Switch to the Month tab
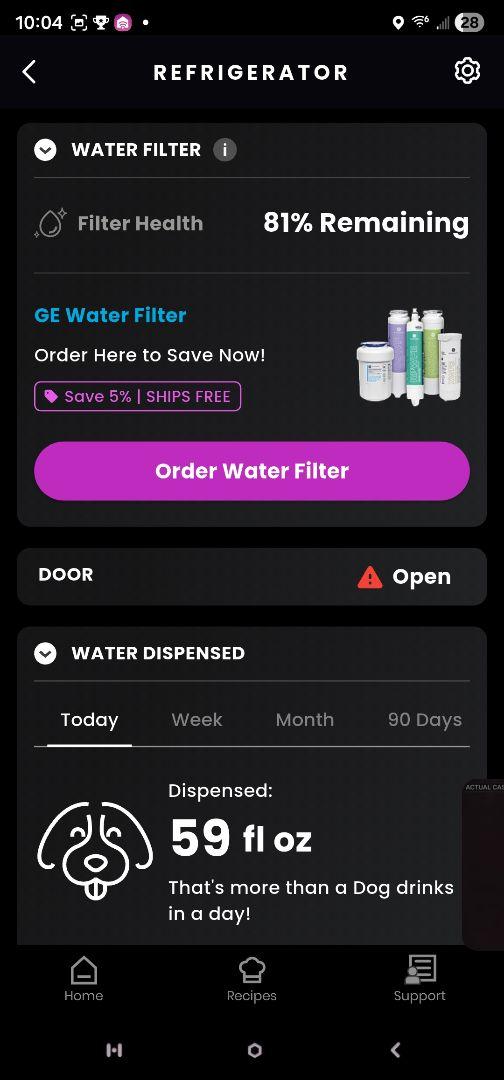The width and height of the screenshot is (504, 1080). pos(304,720)
